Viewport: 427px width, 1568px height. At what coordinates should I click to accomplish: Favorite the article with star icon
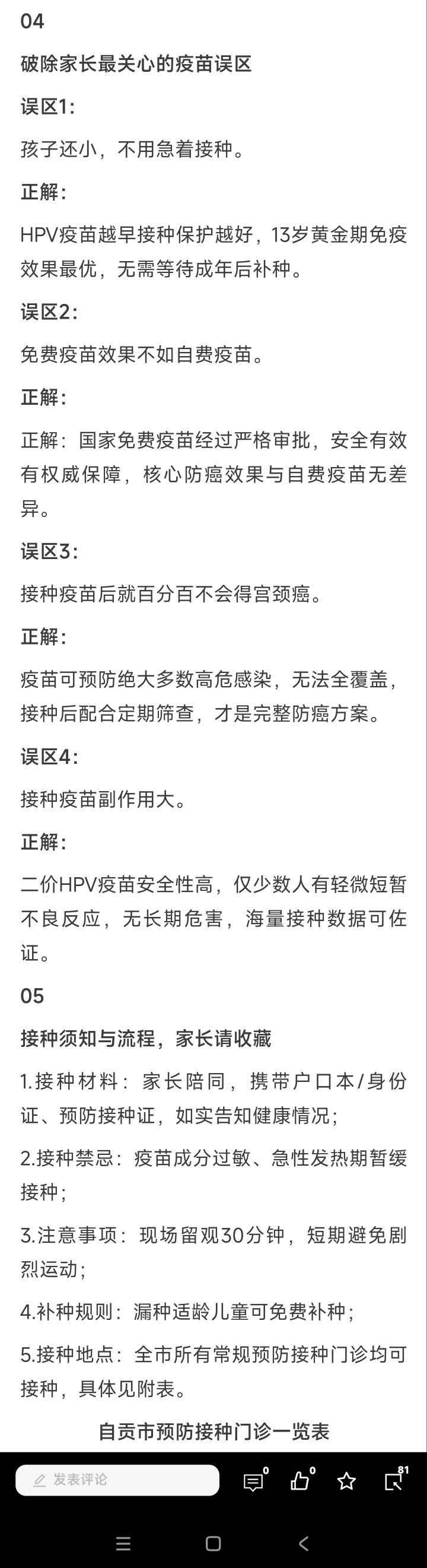click(347, 1481)
